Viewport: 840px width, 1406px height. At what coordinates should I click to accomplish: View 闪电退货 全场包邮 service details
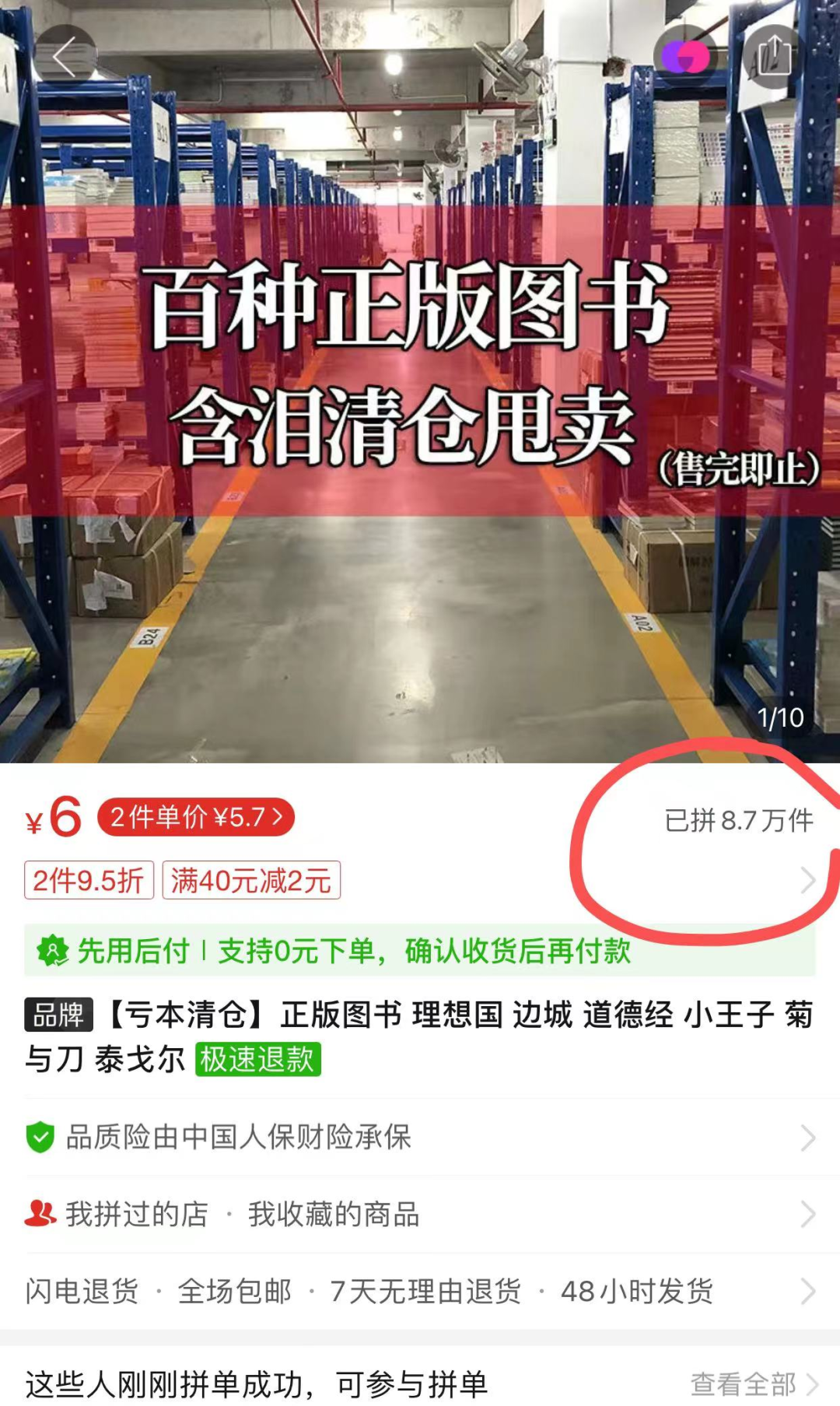pyautogui.click(x=420, y=1292)
